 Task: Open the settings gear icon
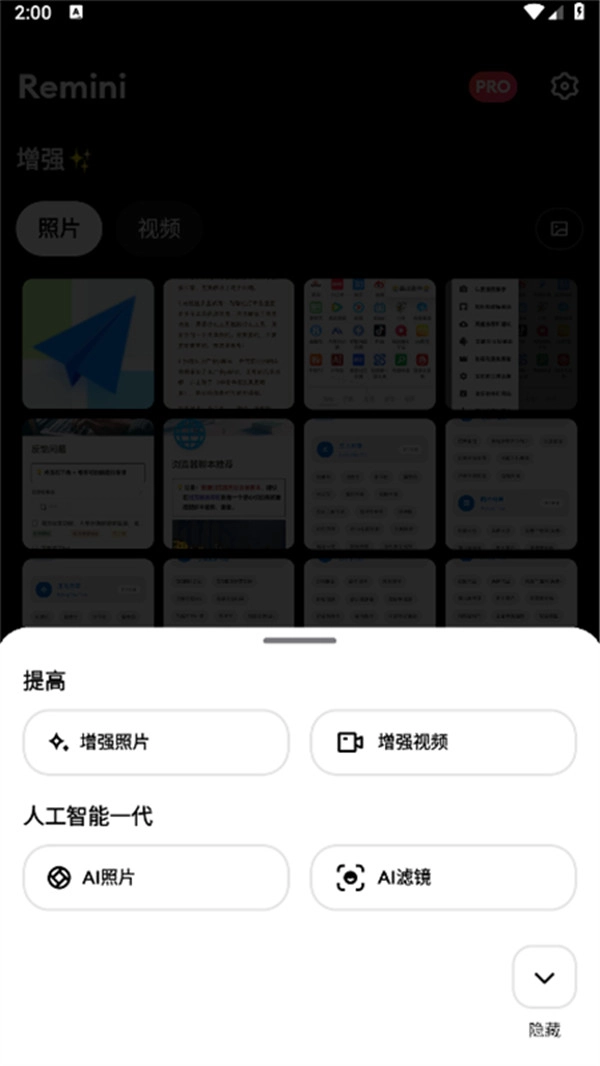click(564, 87)
